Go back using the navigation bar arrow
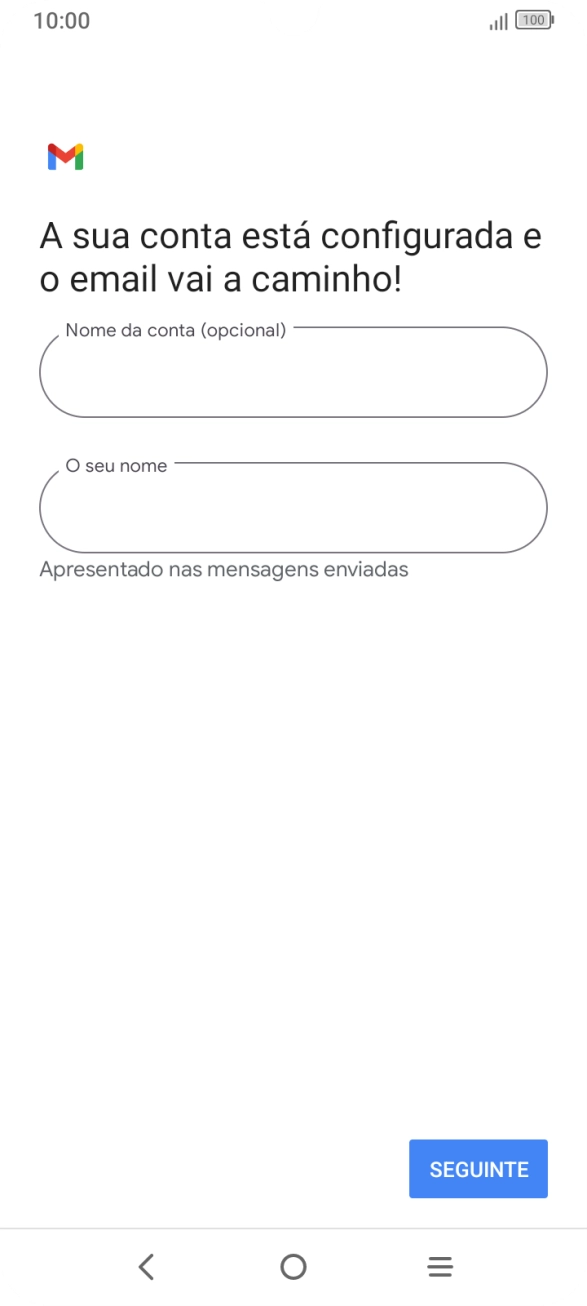The width and height of the screenshot is (587, 1306). coord(146,1267)
